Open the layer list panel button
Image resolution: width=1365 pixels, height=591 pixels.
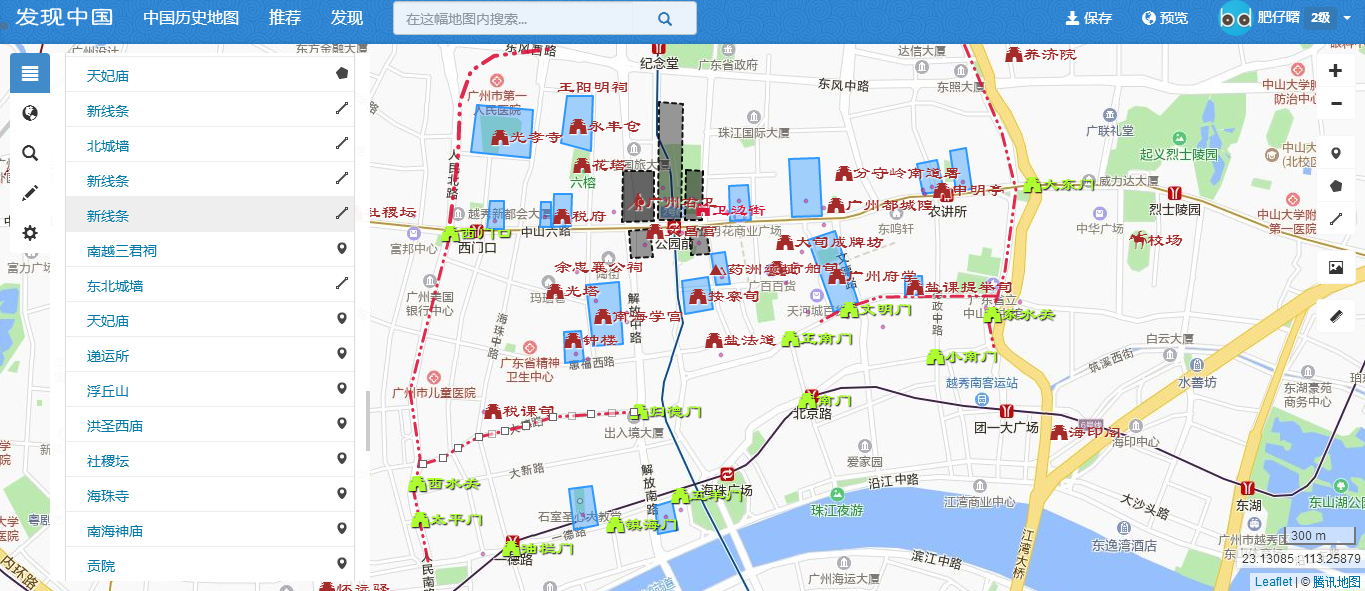[x=30, y=74]
